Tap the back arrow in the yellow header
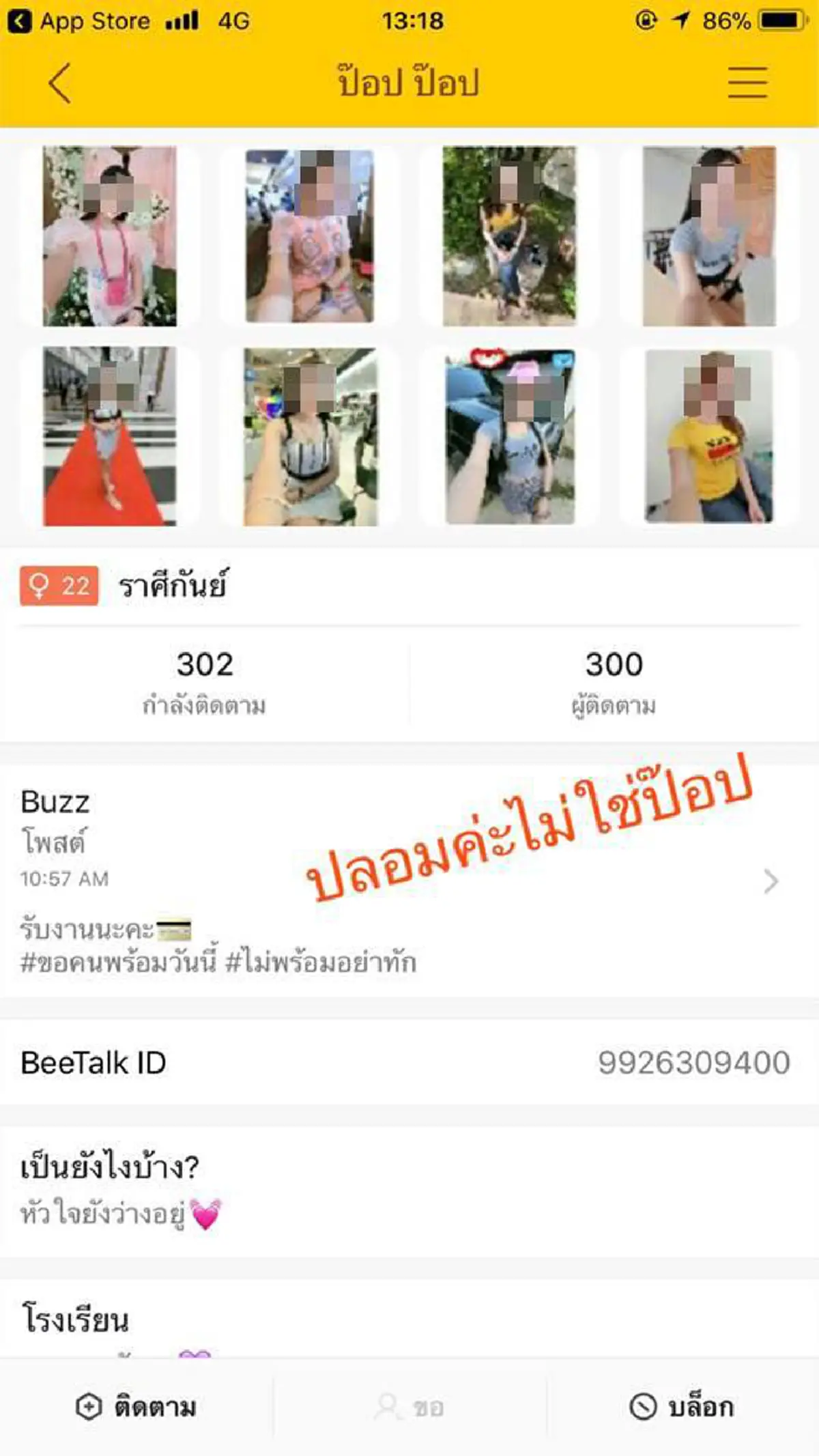 (x=58, y=82)
